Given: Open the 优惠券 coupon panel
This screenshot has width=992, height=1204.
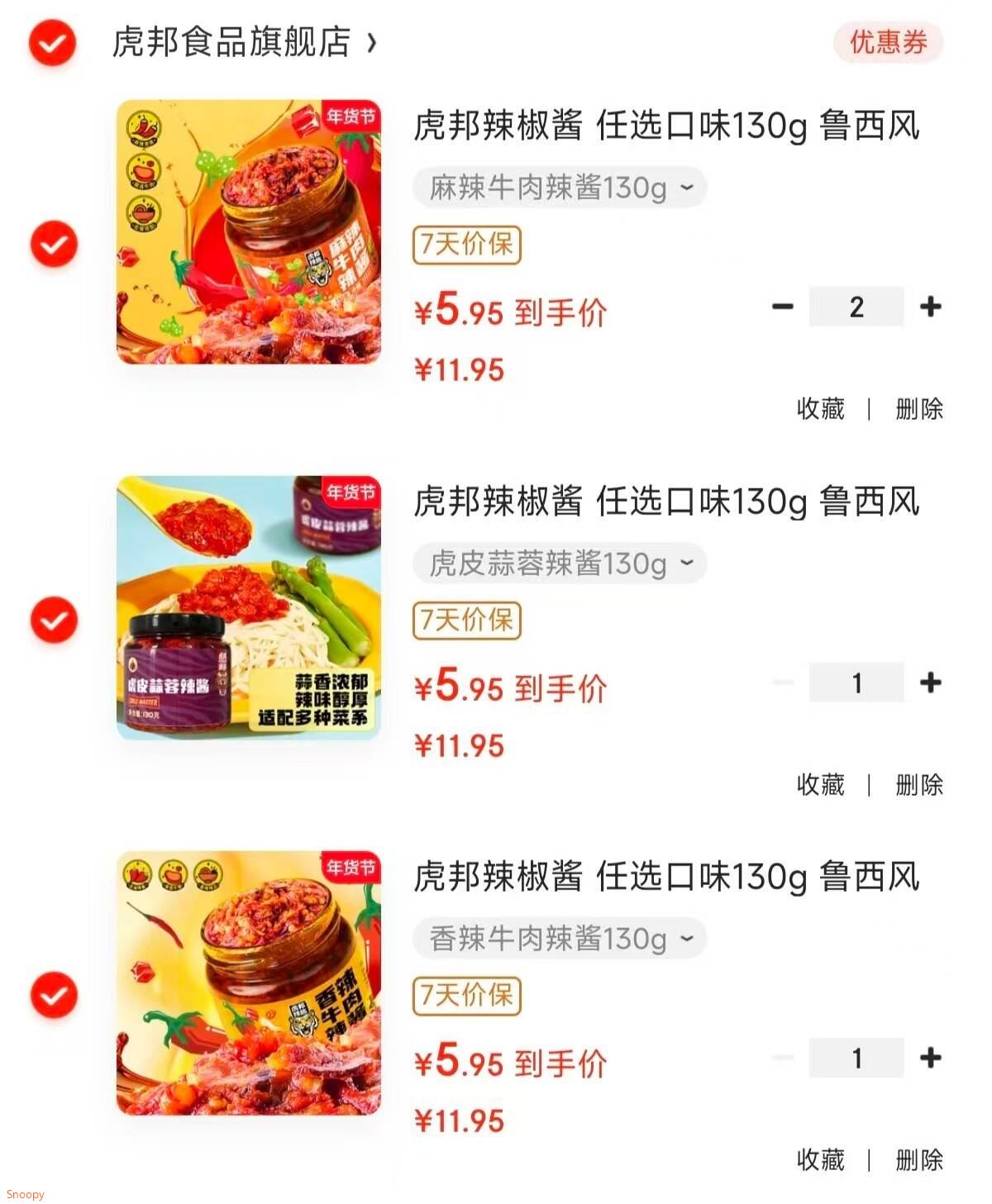Looking at the screenshot, I should click(x=889, y=42).
